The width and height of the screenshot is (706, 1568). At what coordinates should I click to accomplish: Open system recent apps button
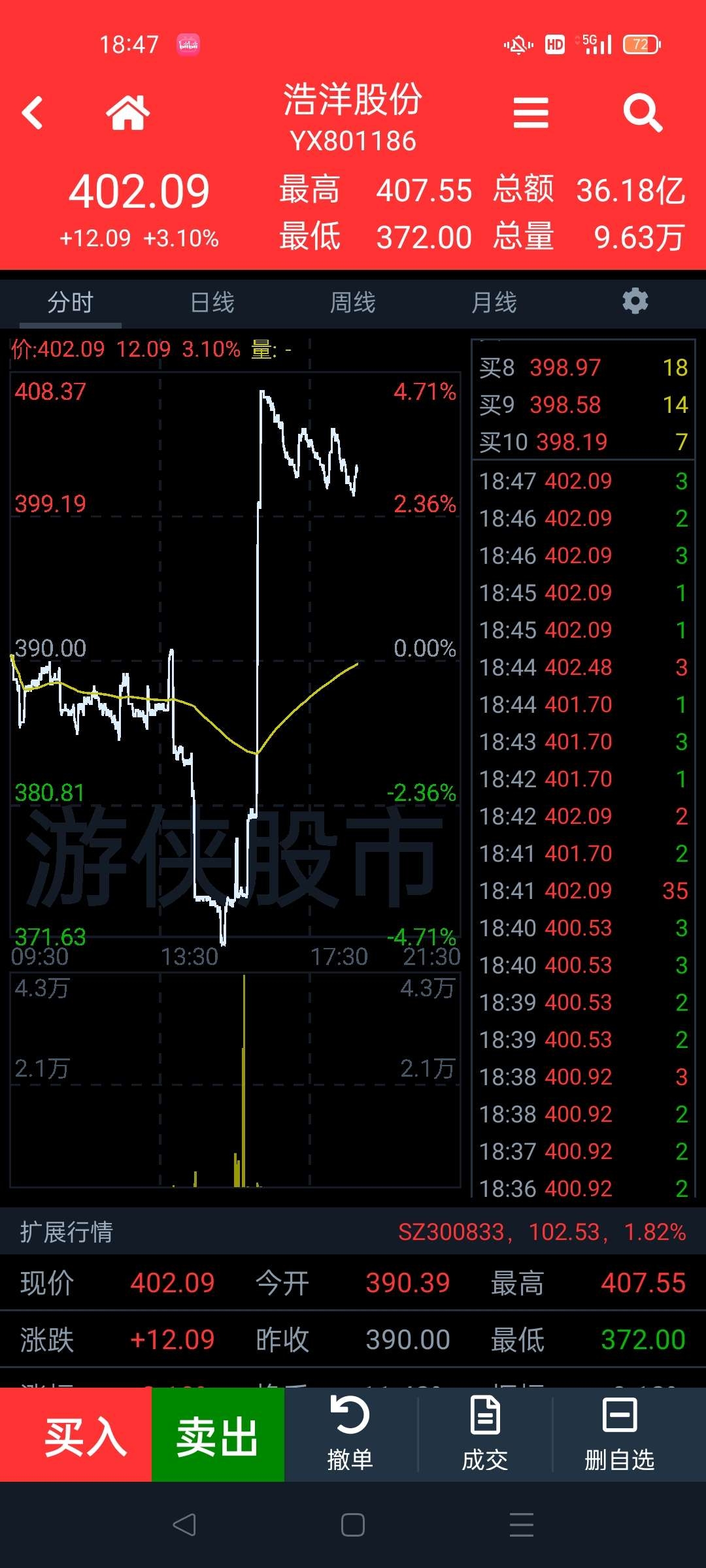[522, 1525]
